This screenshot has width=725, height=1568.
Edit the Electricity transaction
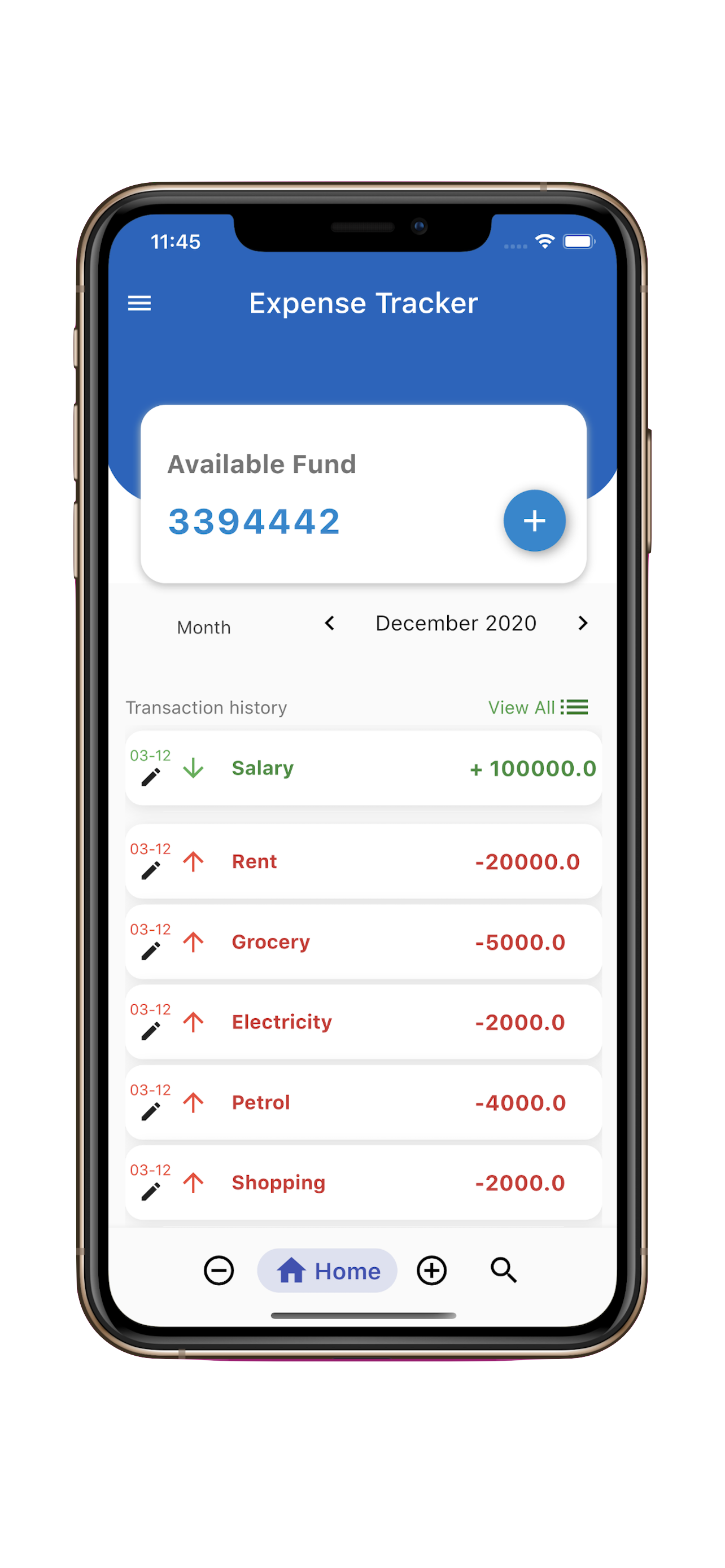(x=150, y=1031)
